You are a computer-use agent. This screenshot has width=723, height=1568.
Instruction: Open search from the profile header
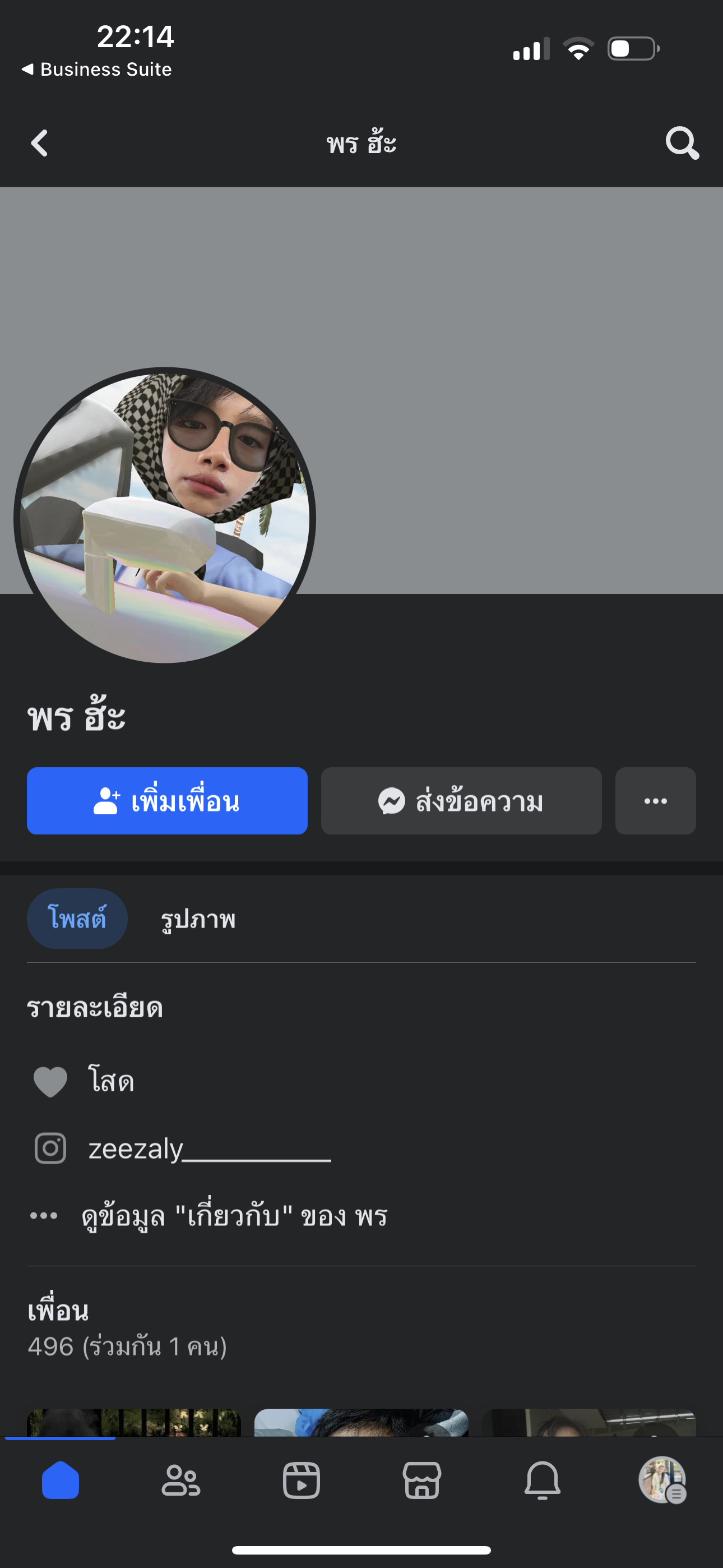[x=682, y=144]
